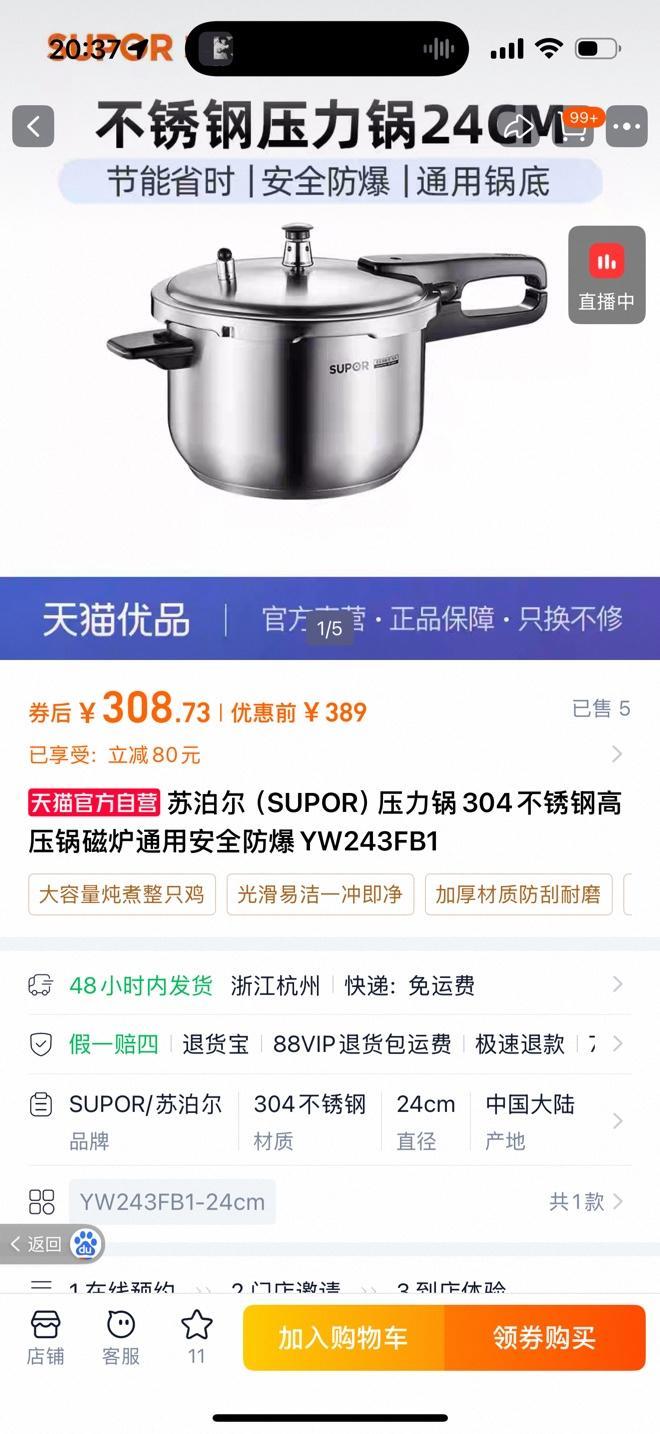This screenshot has height=1434, width=660.
Task: Tap the 大容量炖煮整只鸡 feature chip
Action: point(121,894)
